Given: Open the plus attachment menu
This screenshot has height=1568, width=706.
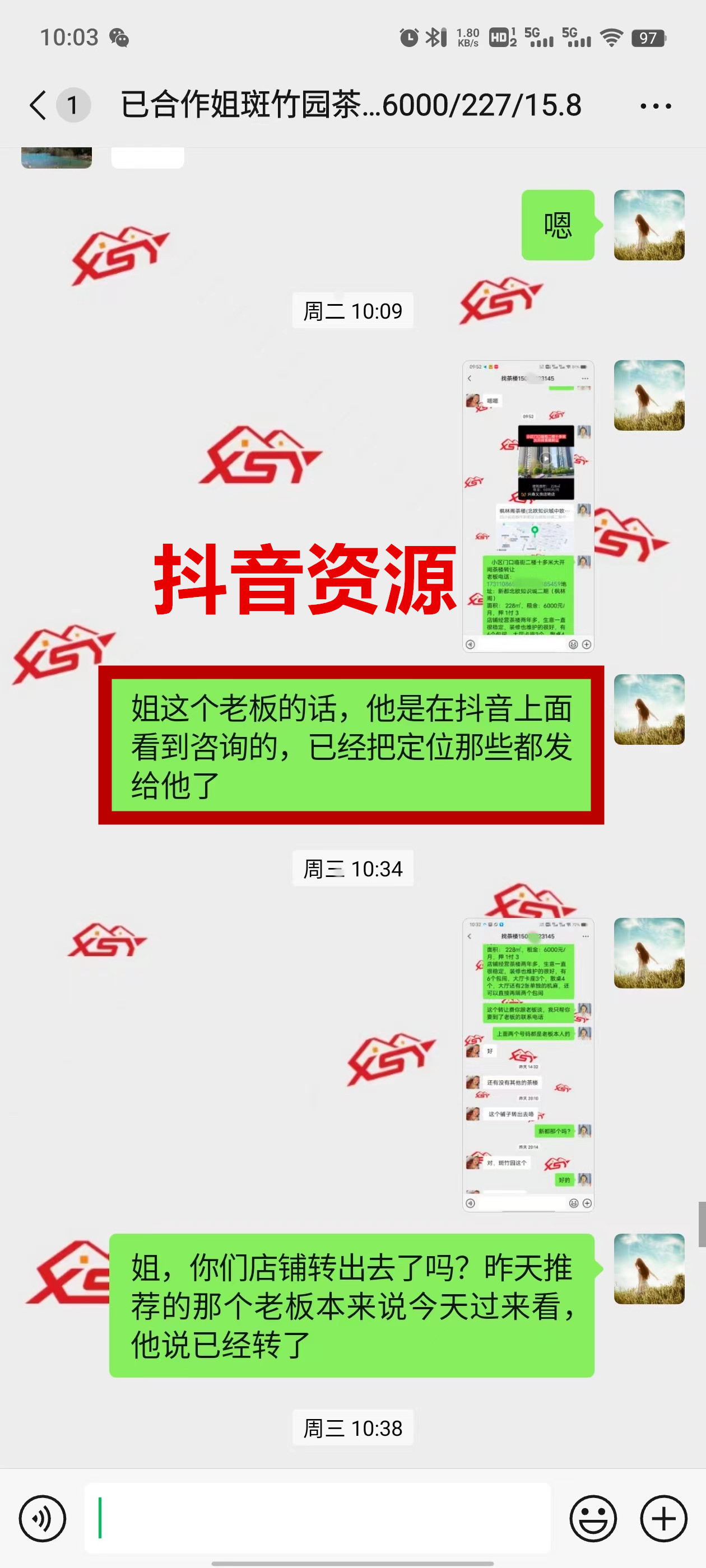Looking at the screenshot, I should click(x=663, y=1518).
